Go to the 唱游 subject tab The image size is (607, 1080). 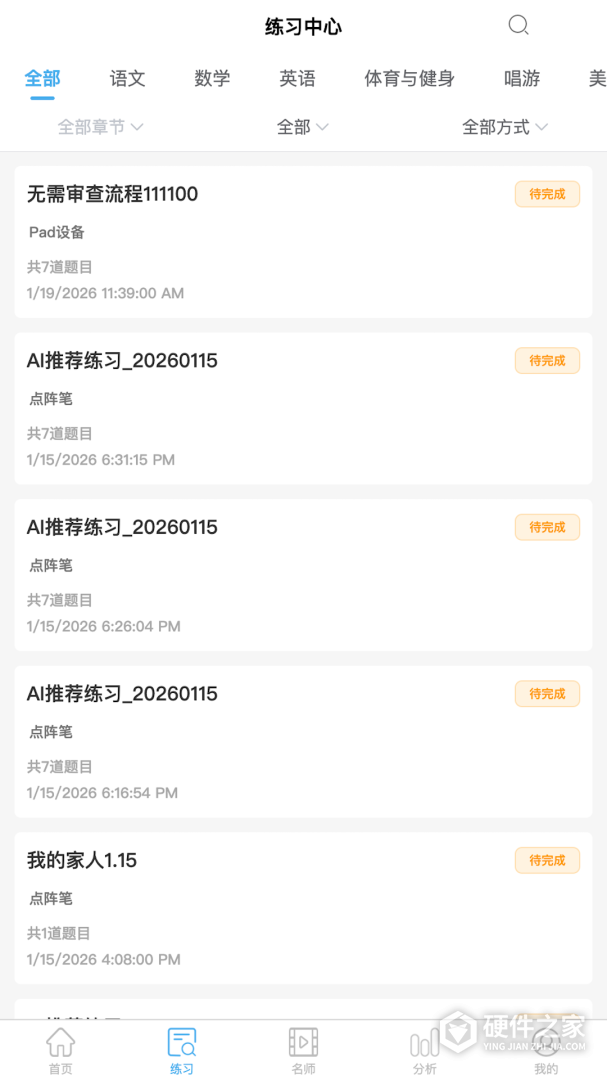coord(522,78)
